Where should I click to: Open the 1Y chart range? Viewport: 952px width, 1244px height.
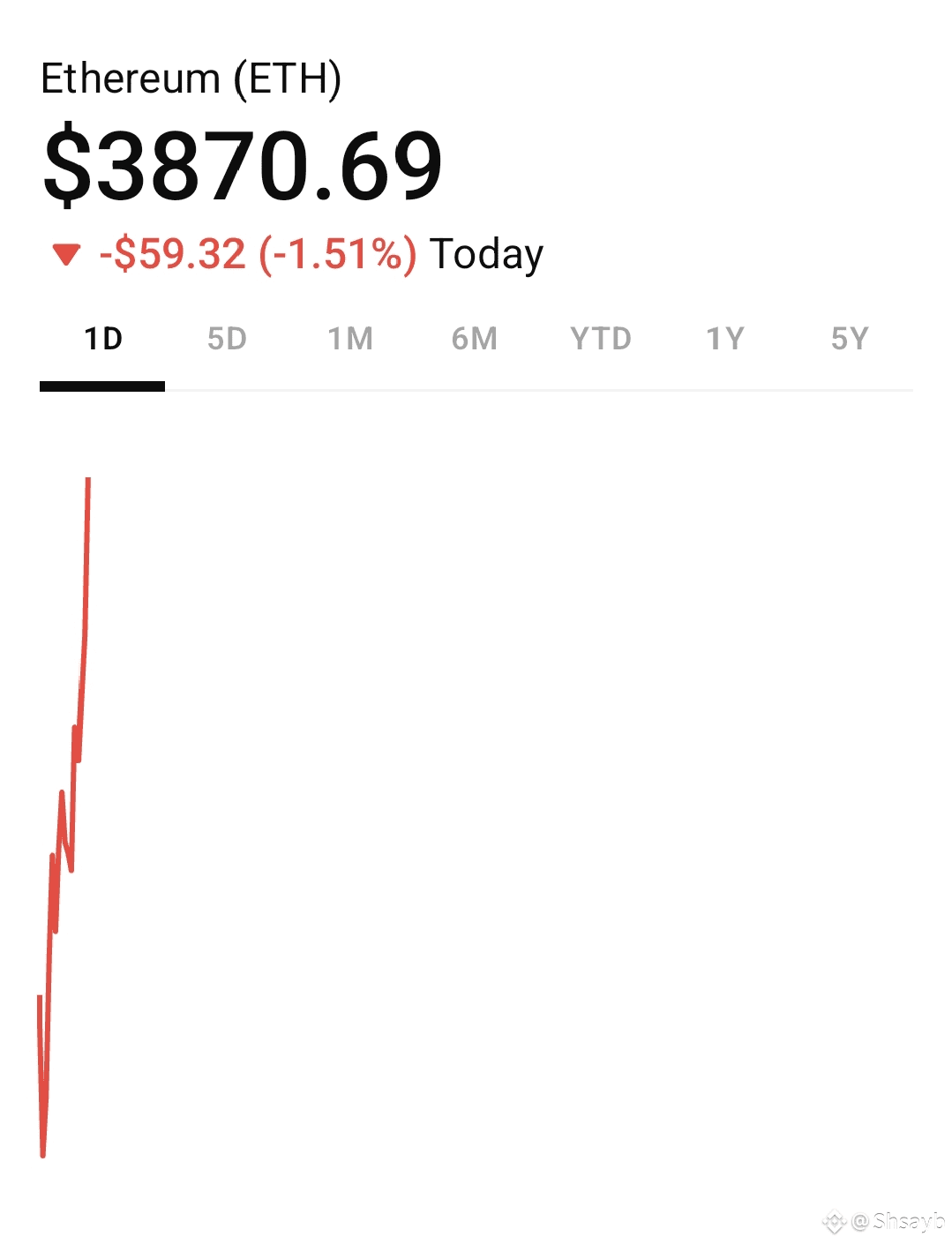point(725,339)
